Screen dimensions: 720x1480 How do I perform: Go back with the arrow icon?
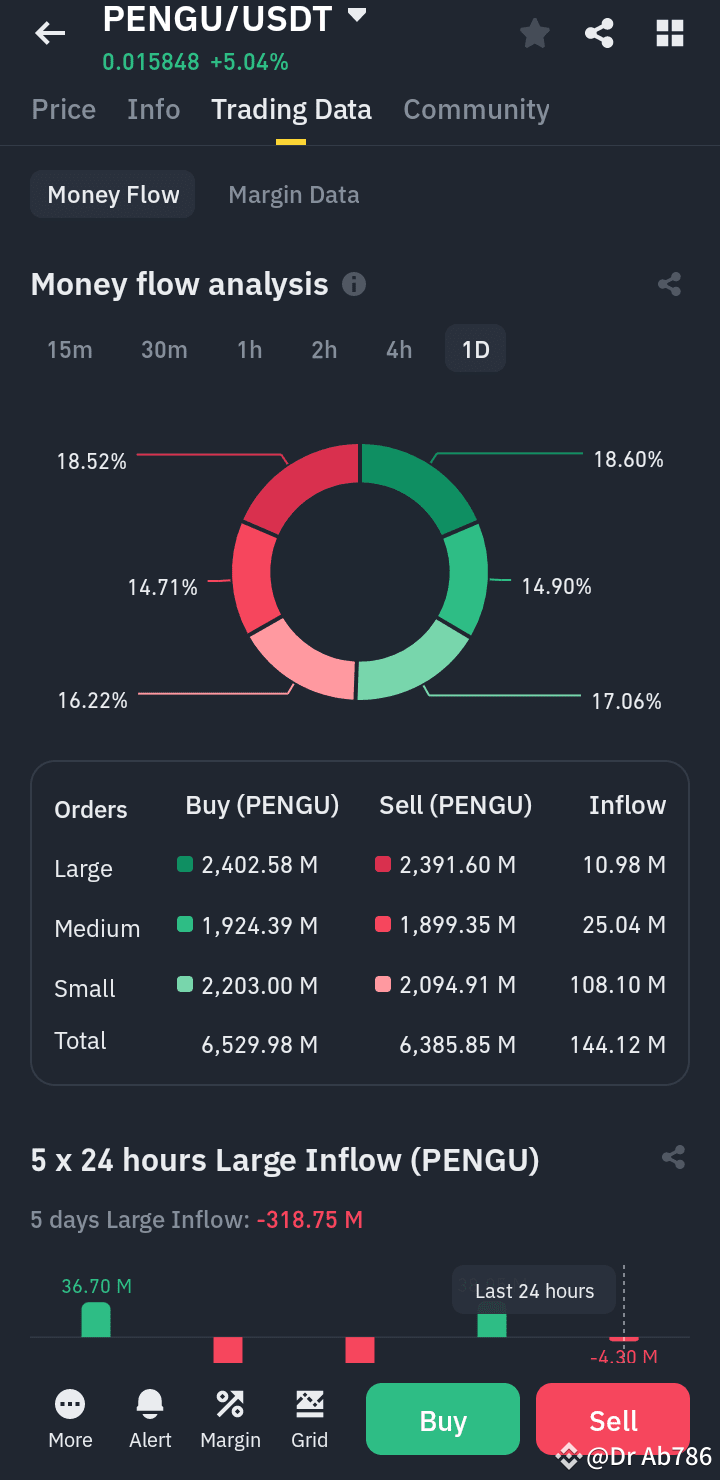click(50, 33)
